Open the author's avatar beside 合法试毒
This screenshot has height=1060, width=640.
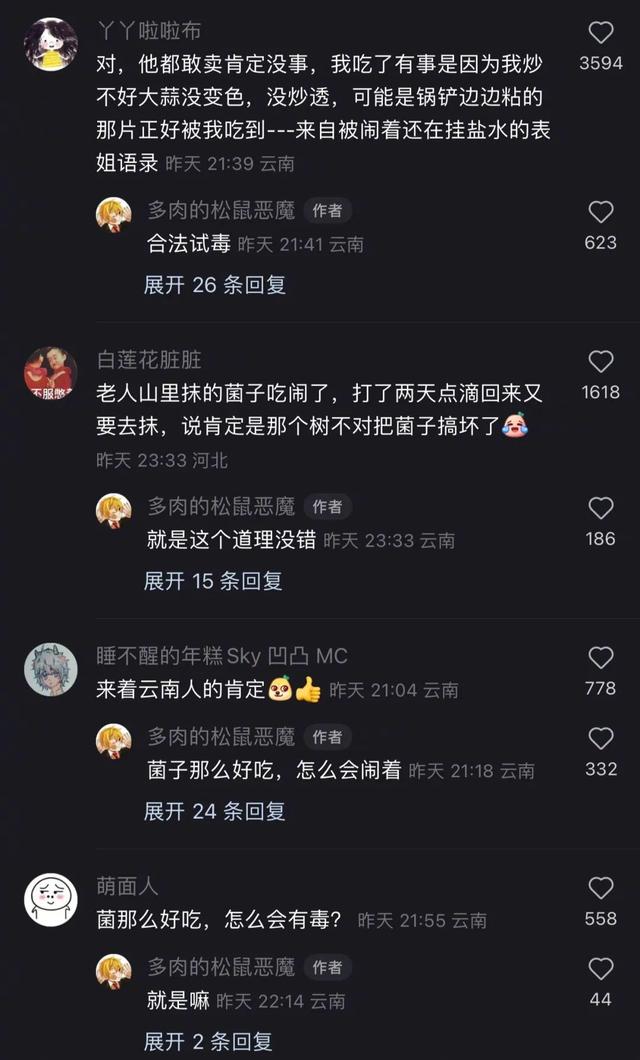click(x=113, y=214)
